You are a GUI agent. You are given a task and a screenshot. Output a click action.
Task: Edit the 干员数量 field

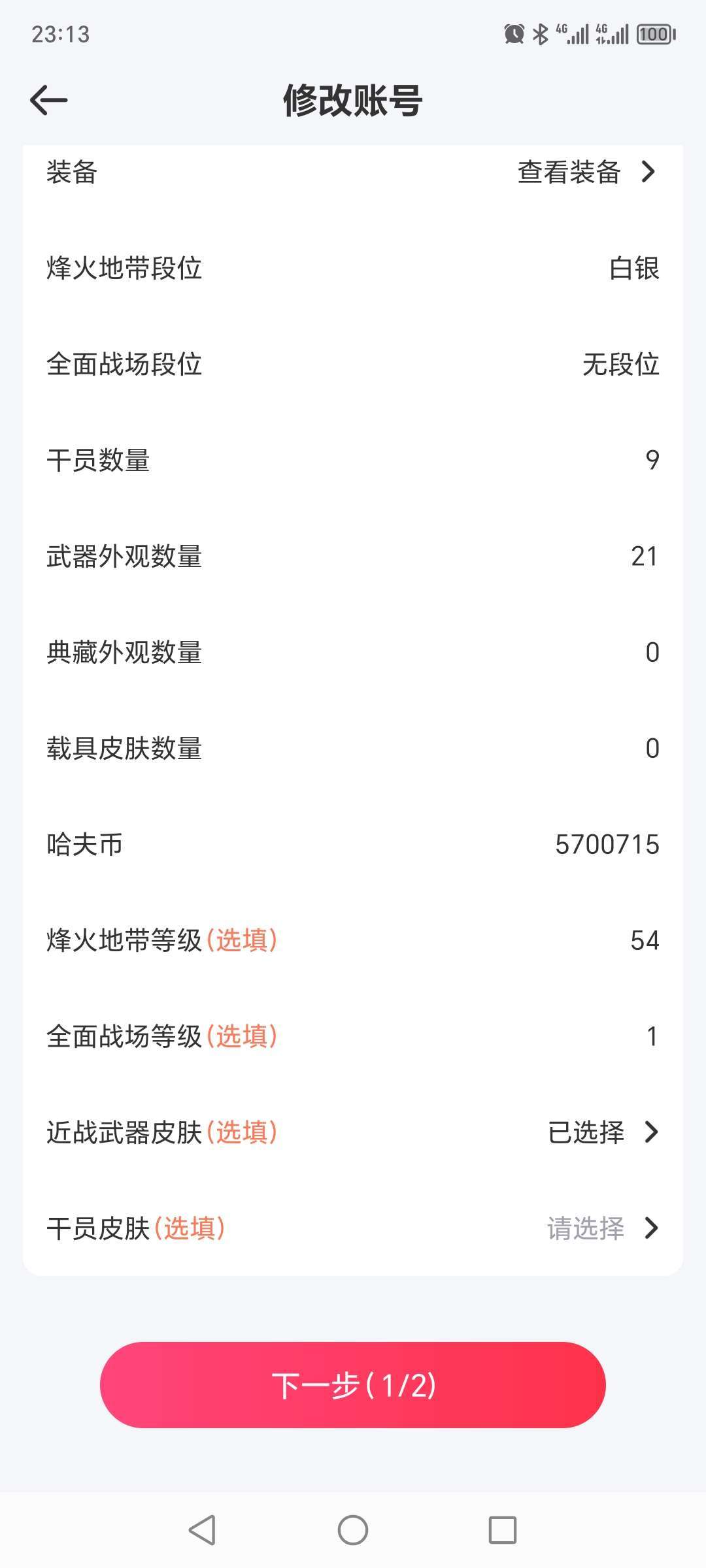353,461
